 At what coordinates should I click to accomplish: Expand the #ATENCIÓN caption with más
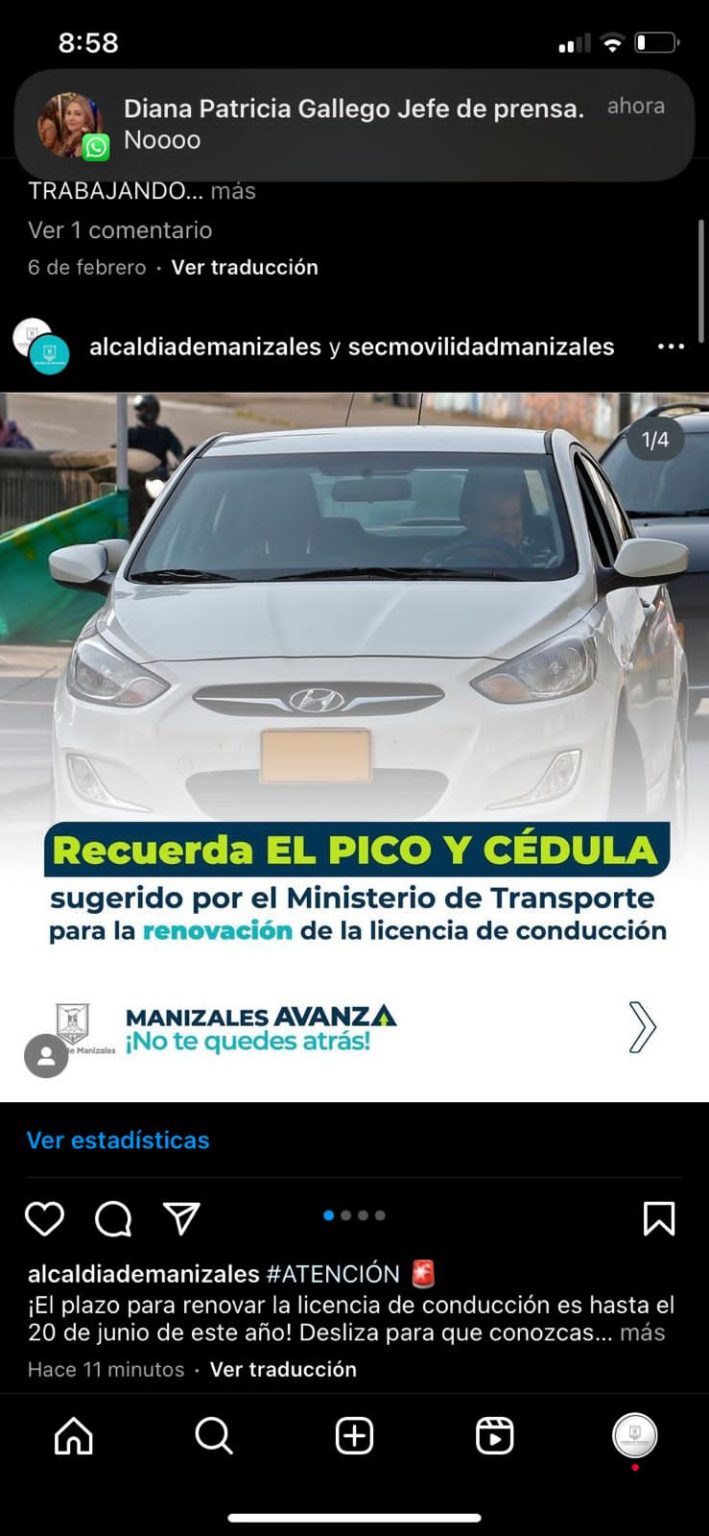click(x=642, y=1333)
